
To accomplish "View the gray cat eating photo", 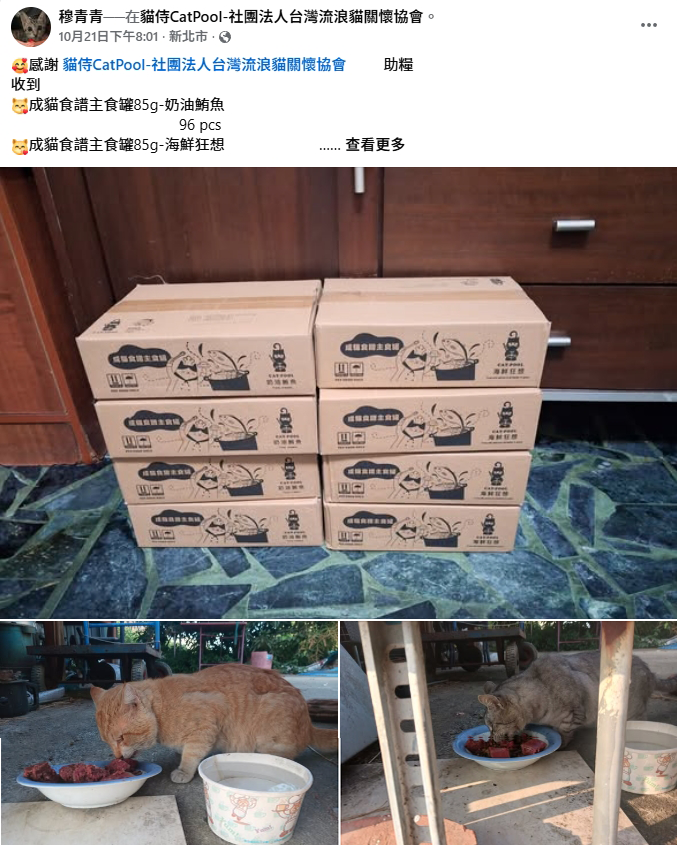I will [509, 732].
